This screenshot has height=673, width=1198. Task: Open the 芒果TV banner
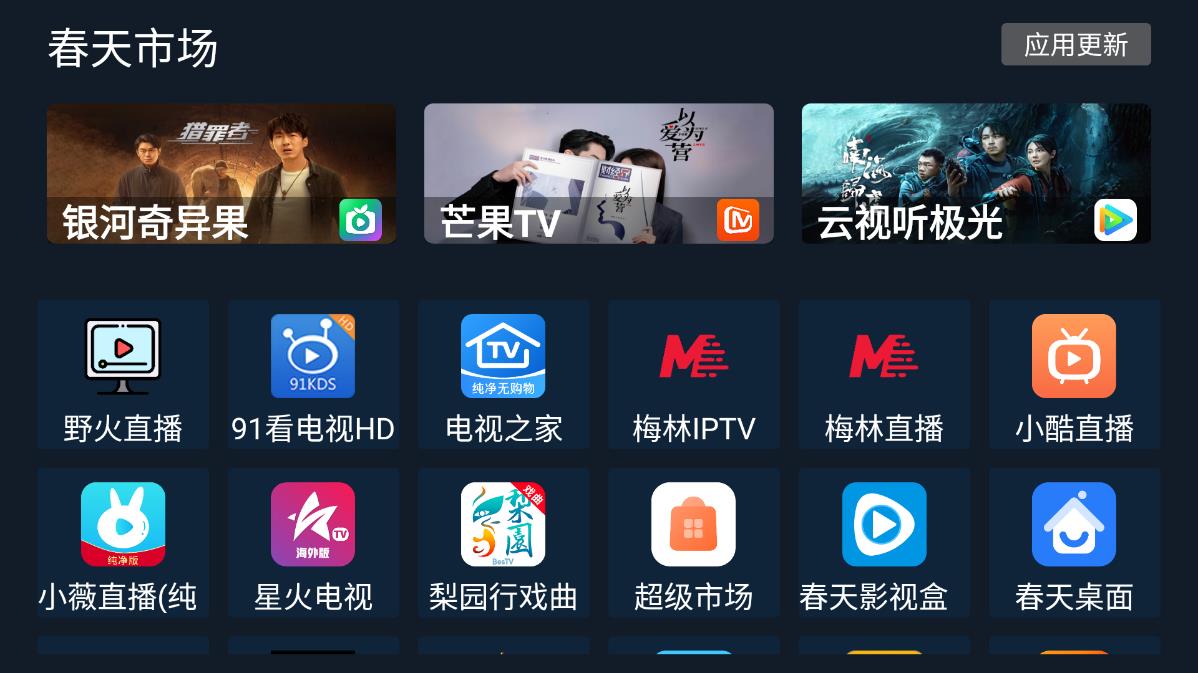click(x=598, y=174)
